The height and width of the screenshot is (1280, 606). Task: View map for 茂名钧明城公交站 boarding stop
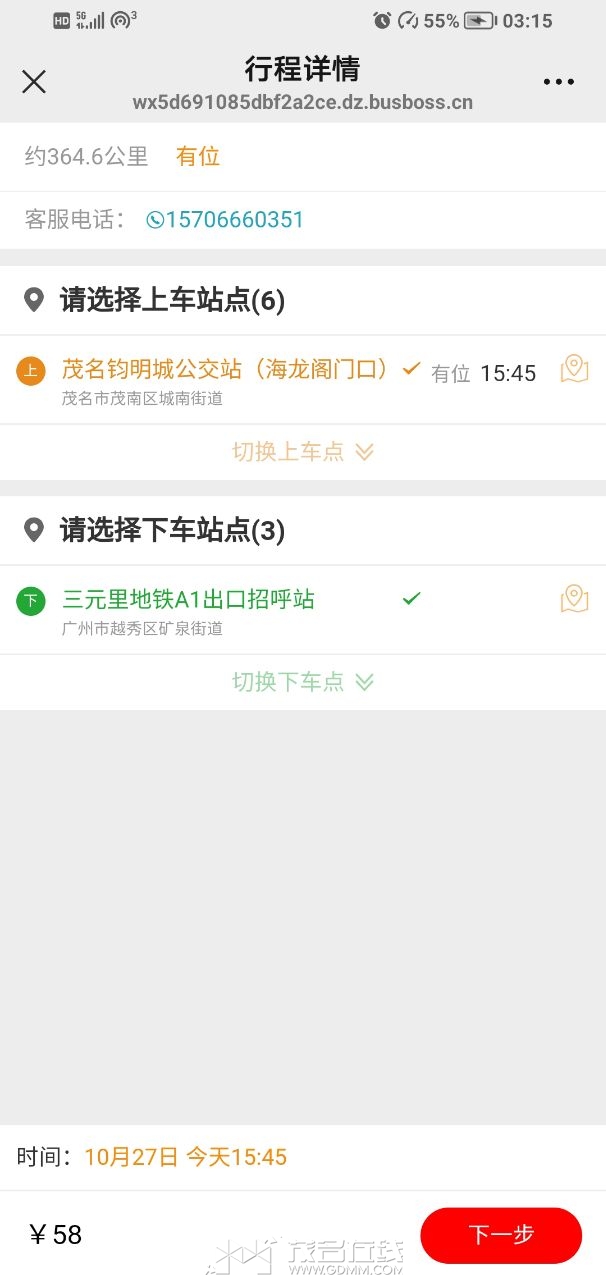(574, 370)
